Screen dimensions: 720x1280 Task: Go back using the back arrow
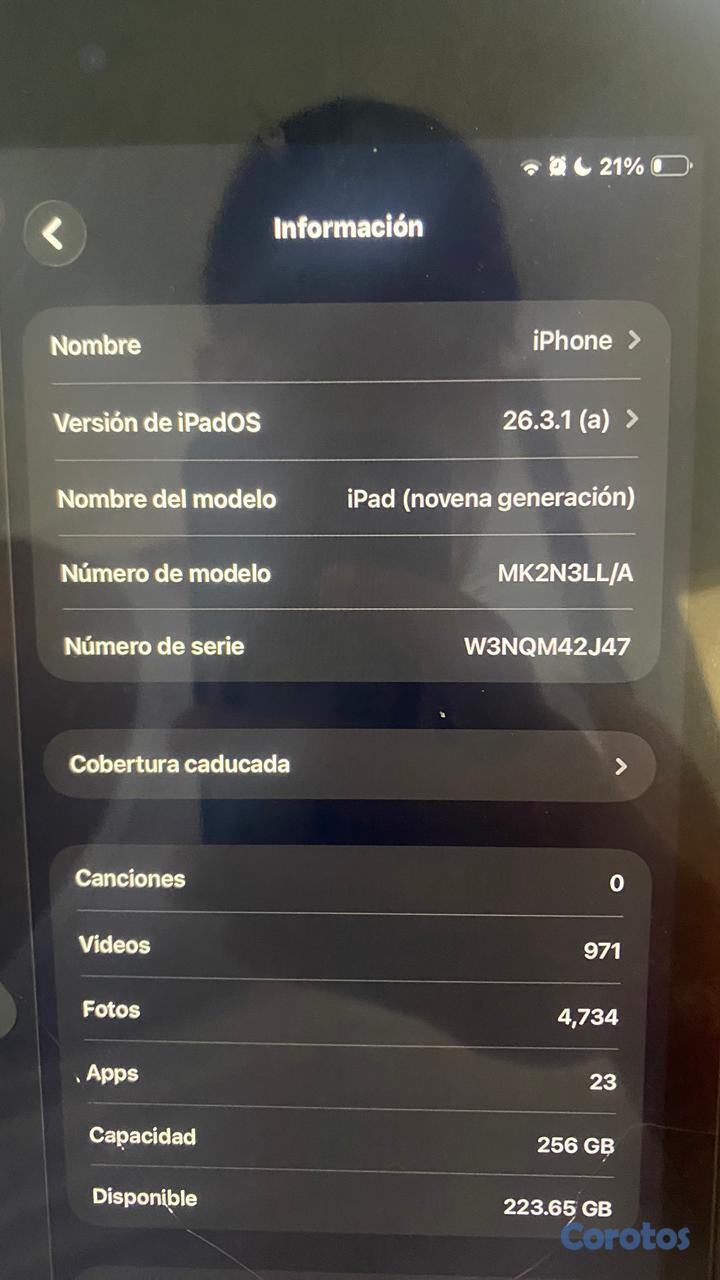pos(54,234)
